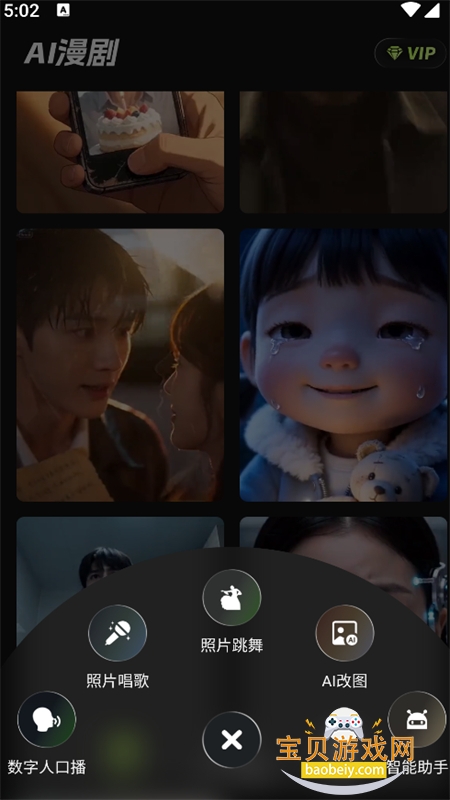Open the phone with birthday cake tile
Viewport: 450px width, 800px height.
click(x=120, y=152)
